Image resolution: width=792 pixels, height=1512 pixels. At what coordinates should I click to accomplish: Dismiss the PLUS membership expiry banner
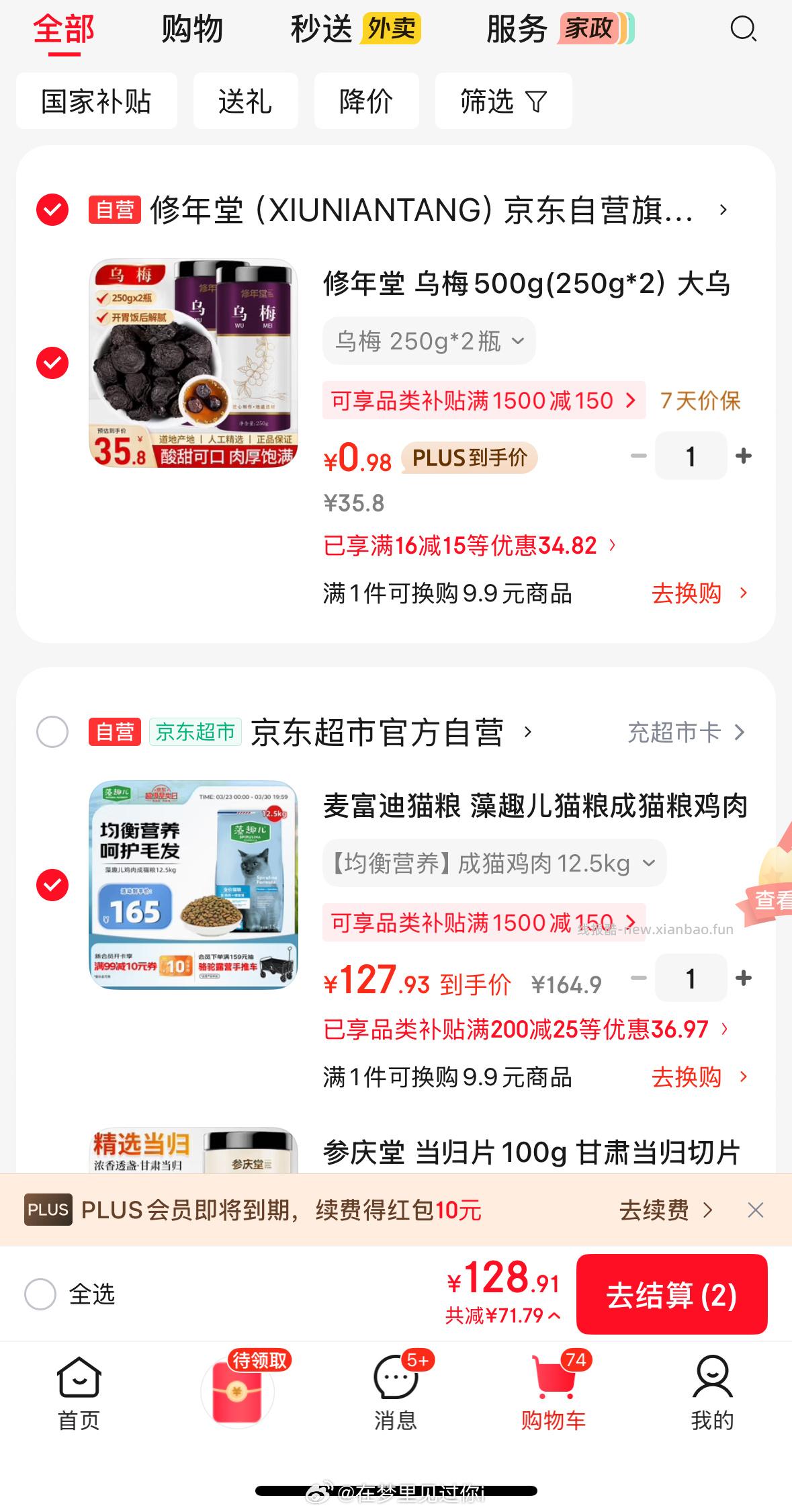coord(756,1210)
